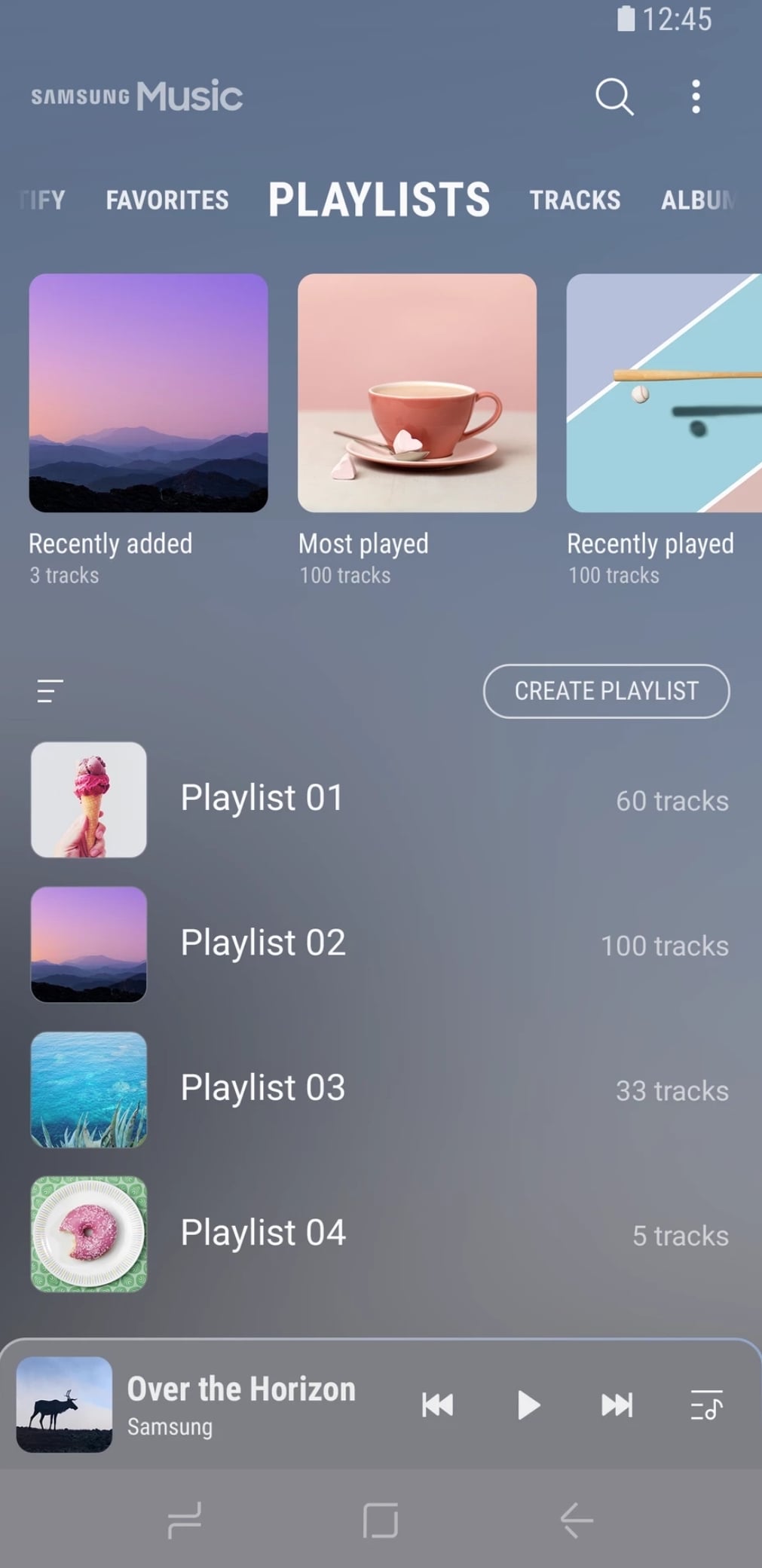Open the Over the Horizon album art
The height and width of the screenshot is (1568, 762).
coord(65,1404)
